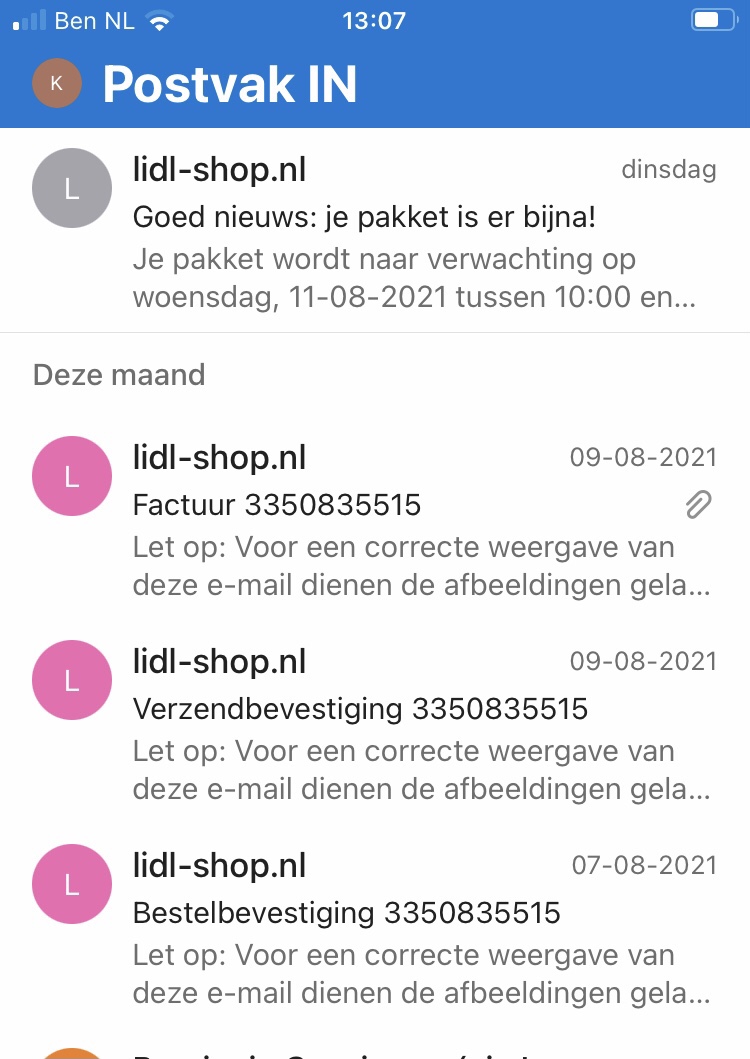Open the Verzendbevestiging 3350835515 email

(x=400, y=724)
